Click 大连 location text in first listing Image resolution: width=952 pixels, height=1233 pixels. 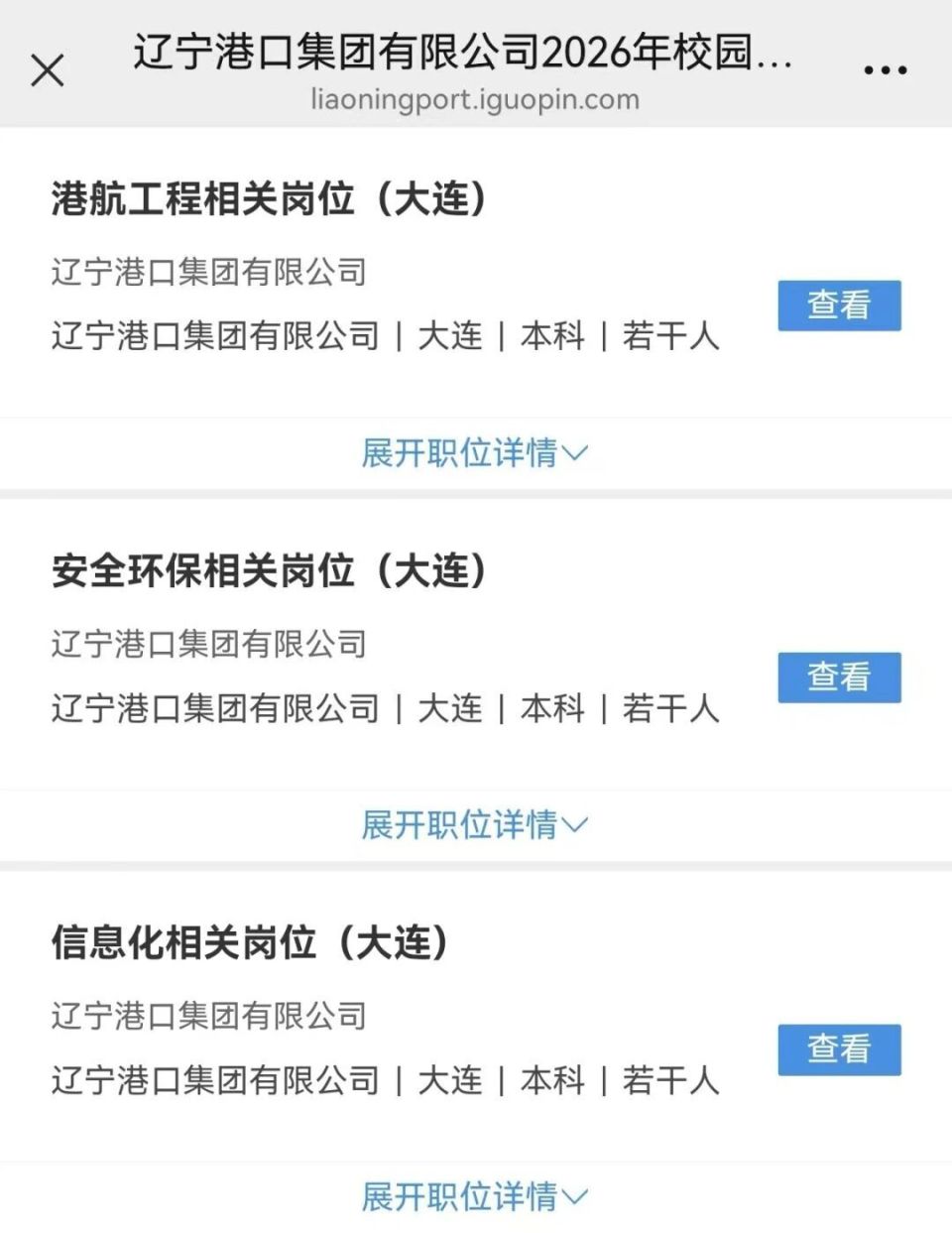pyautogui.click(x=451, y=337)
